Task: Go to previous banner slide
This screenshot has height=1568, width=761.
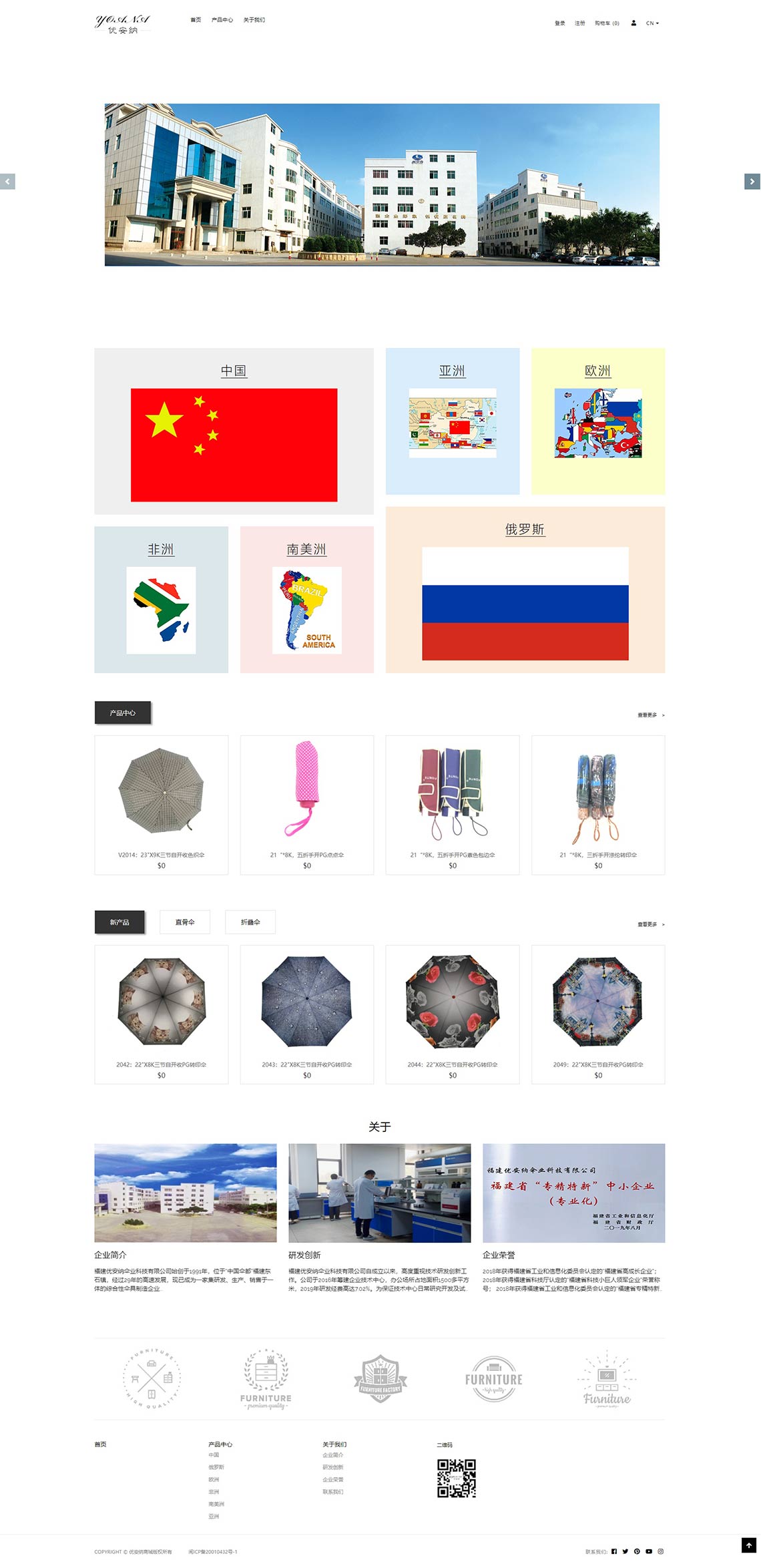Action: (7, 181)
